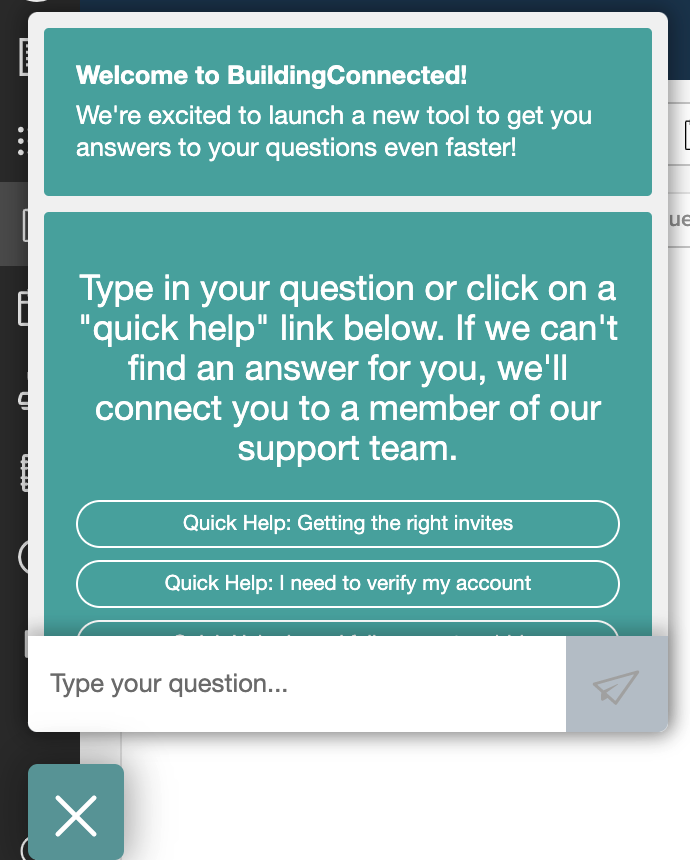Select Quick Help: Getting the right invites
The width and height of the screenshot is (690, 860).
(347, 523)
